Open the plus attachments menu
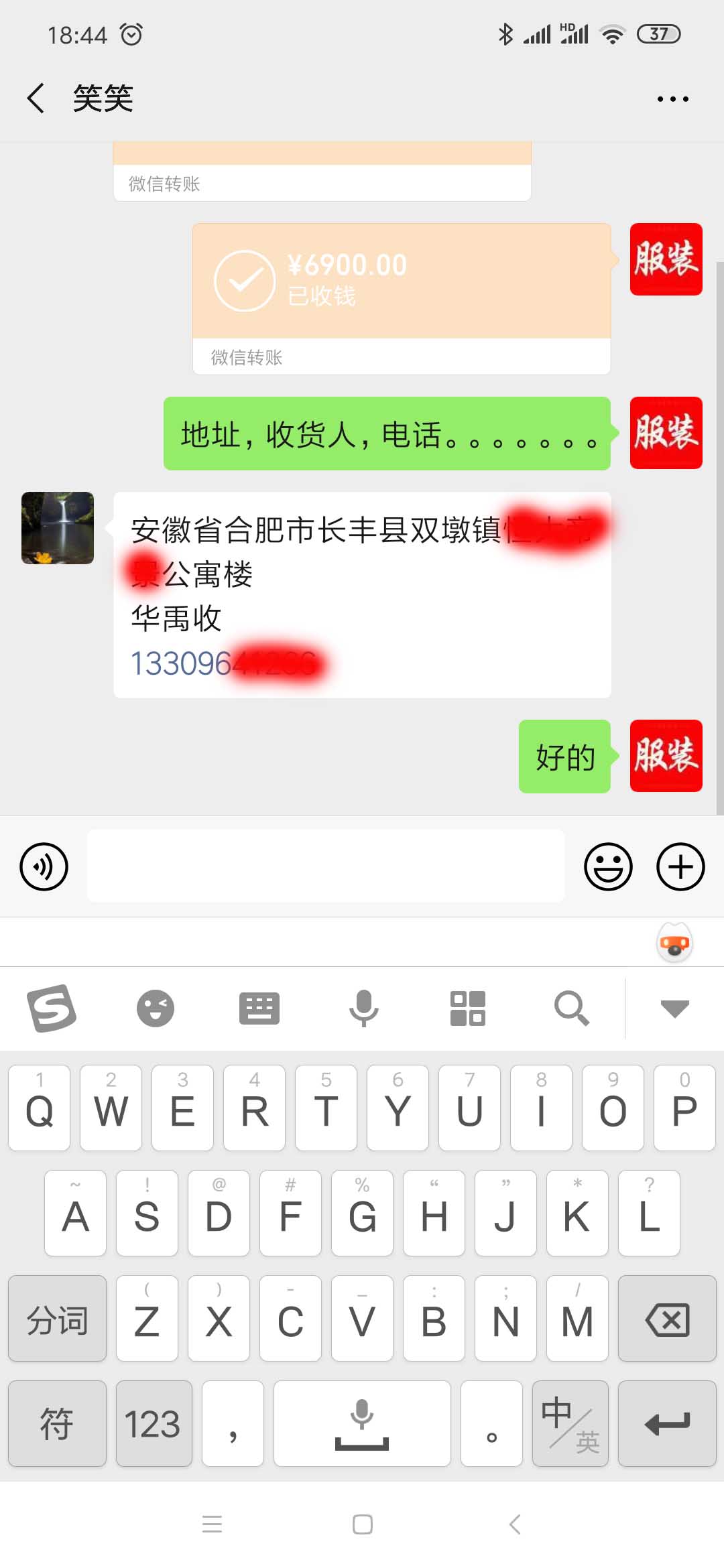 click(x=680, y=866)
